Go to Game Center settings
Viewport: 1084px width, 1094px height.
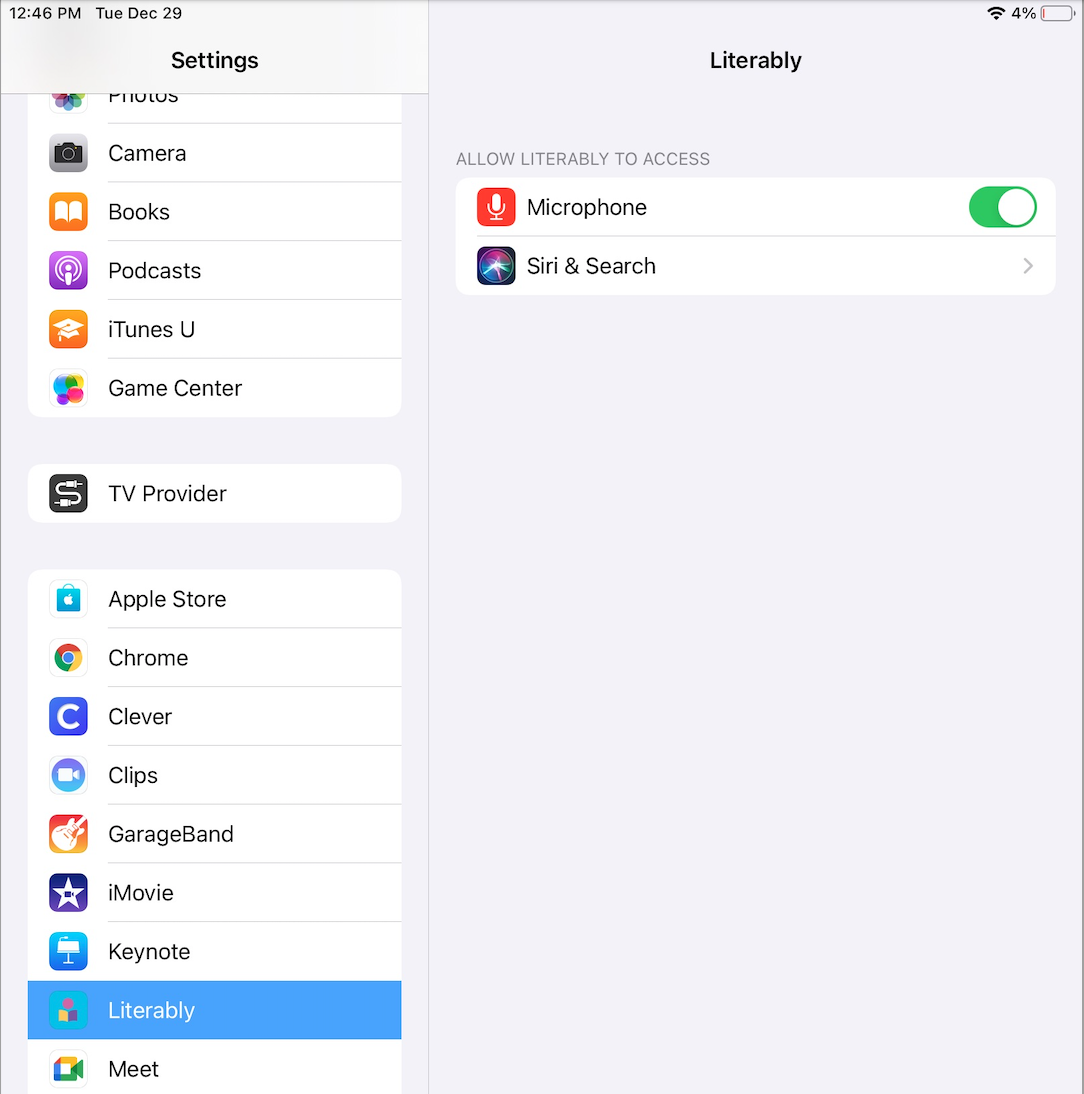[x=214, y=388]
